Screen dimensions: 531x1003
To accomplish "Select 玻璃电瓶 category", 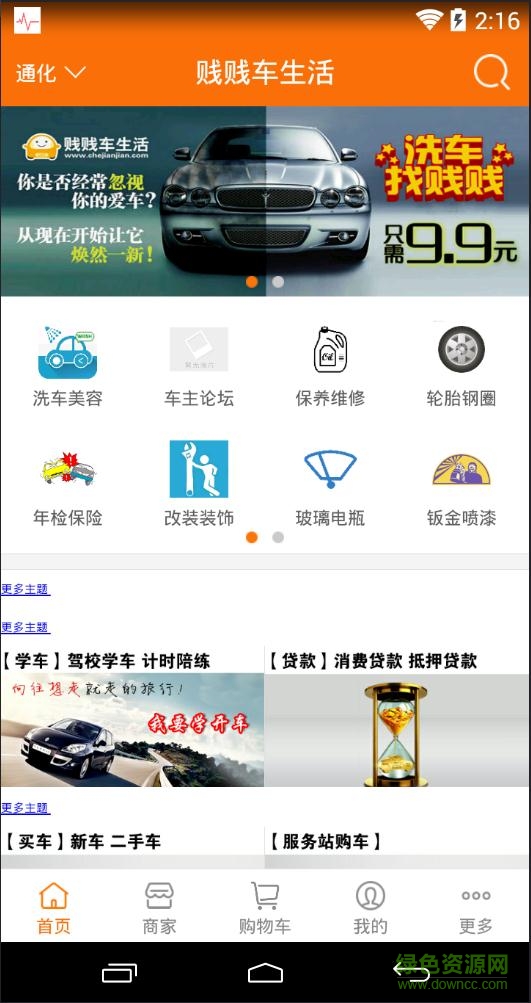I will point(330,485).
